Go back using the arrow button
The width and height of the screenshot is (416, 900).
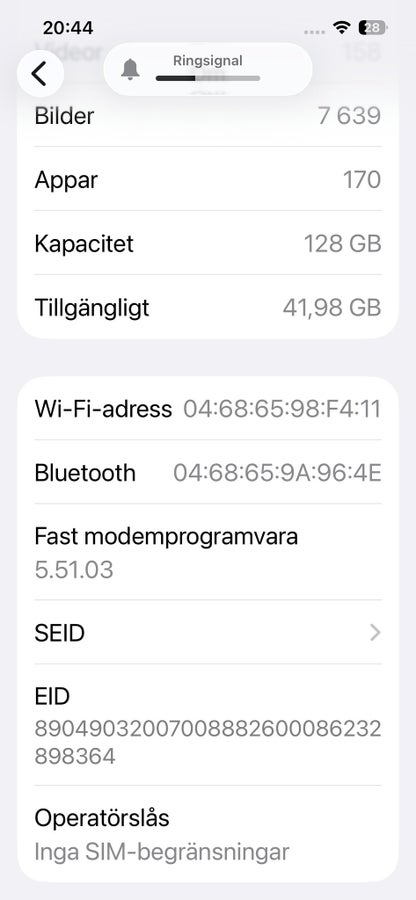(x=40, y=73)
